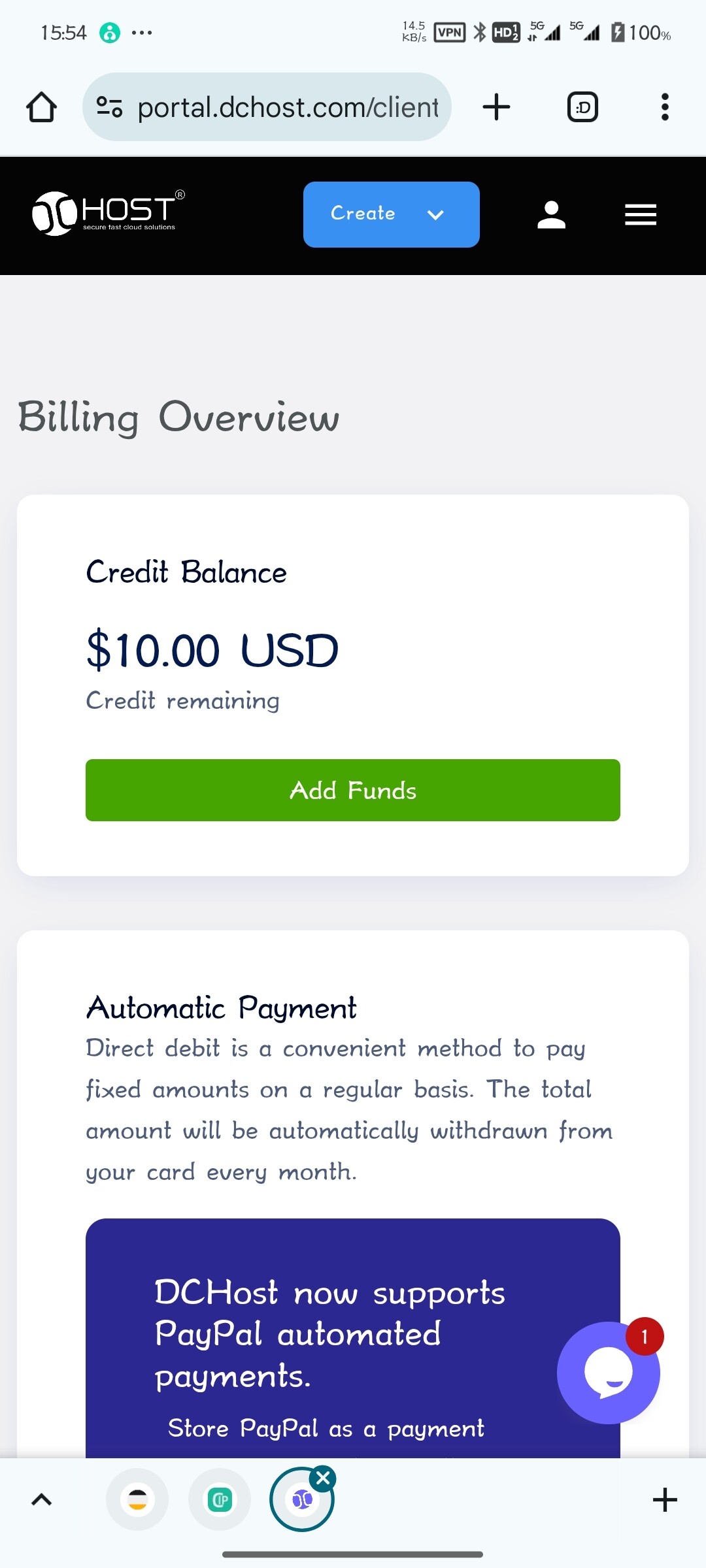Expand the Create dropdown chevron

(435, 214)
